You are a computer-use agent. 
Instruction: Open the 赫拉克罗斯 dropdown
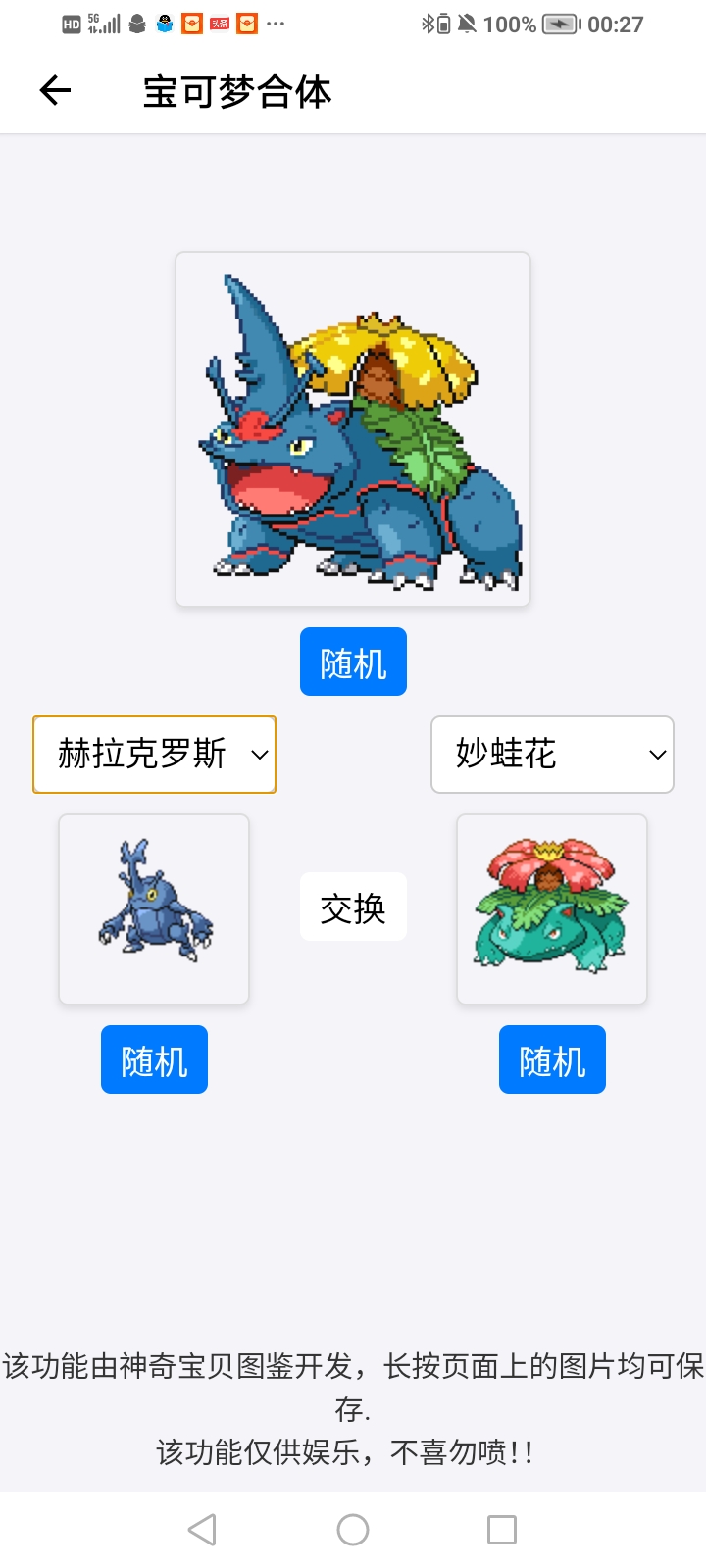point(154,755)
